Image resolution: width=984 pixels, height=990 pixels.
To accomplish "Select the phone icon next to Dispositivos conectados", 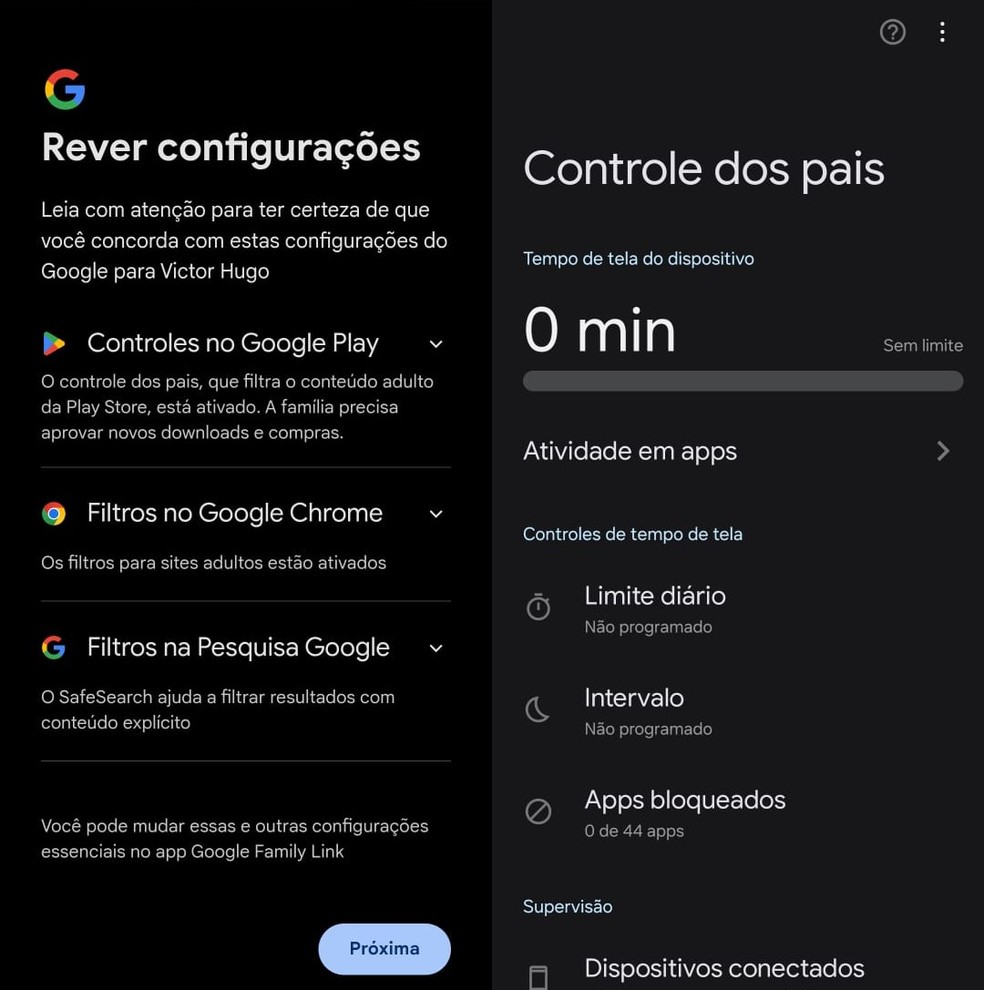I will 538,975.
